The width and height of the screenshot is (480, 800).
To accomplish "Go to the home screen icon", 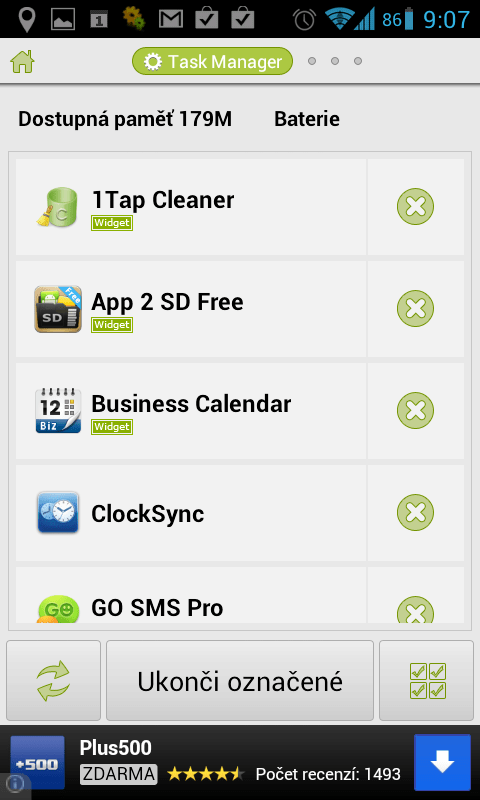I will click(x=22, y=62).
